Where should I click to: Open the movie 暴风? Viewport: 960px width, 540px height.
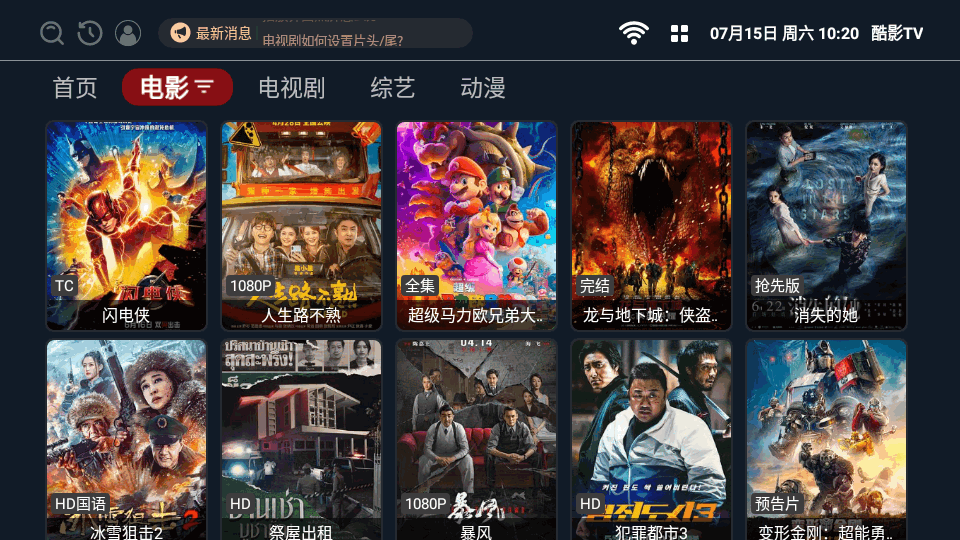(476, 440)
